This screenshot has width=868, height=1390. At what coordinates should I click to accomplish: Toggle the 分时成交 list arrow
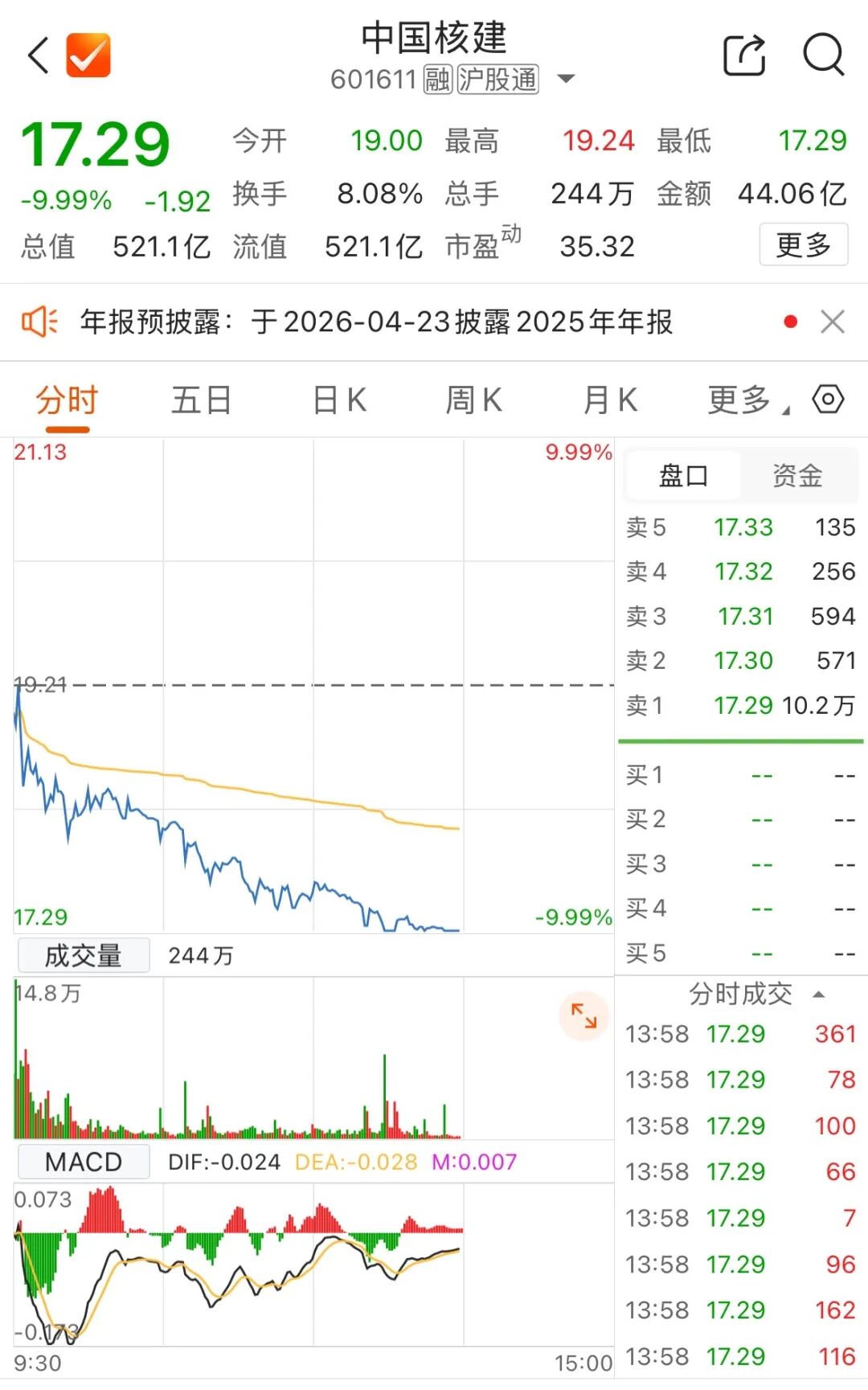click(x=819, y=994)
